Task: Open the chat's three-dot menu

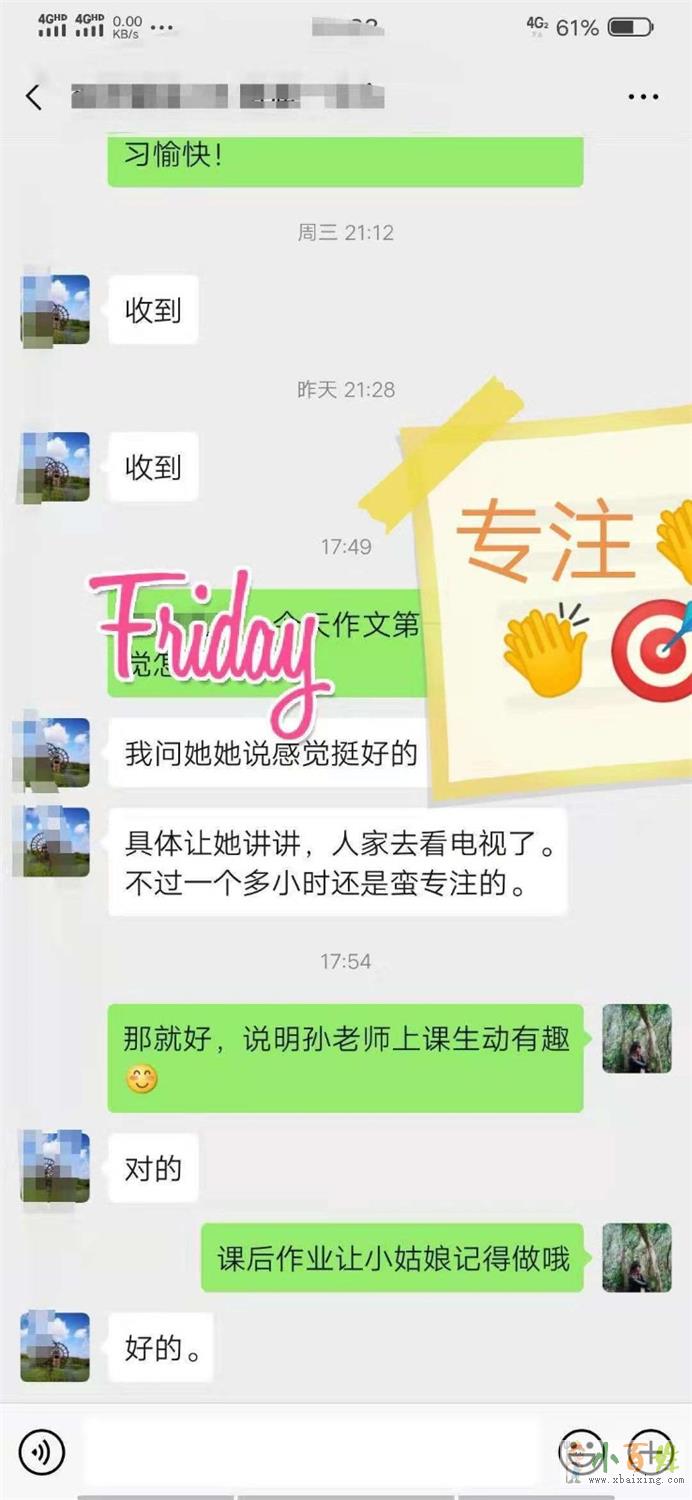Action: 643,97
